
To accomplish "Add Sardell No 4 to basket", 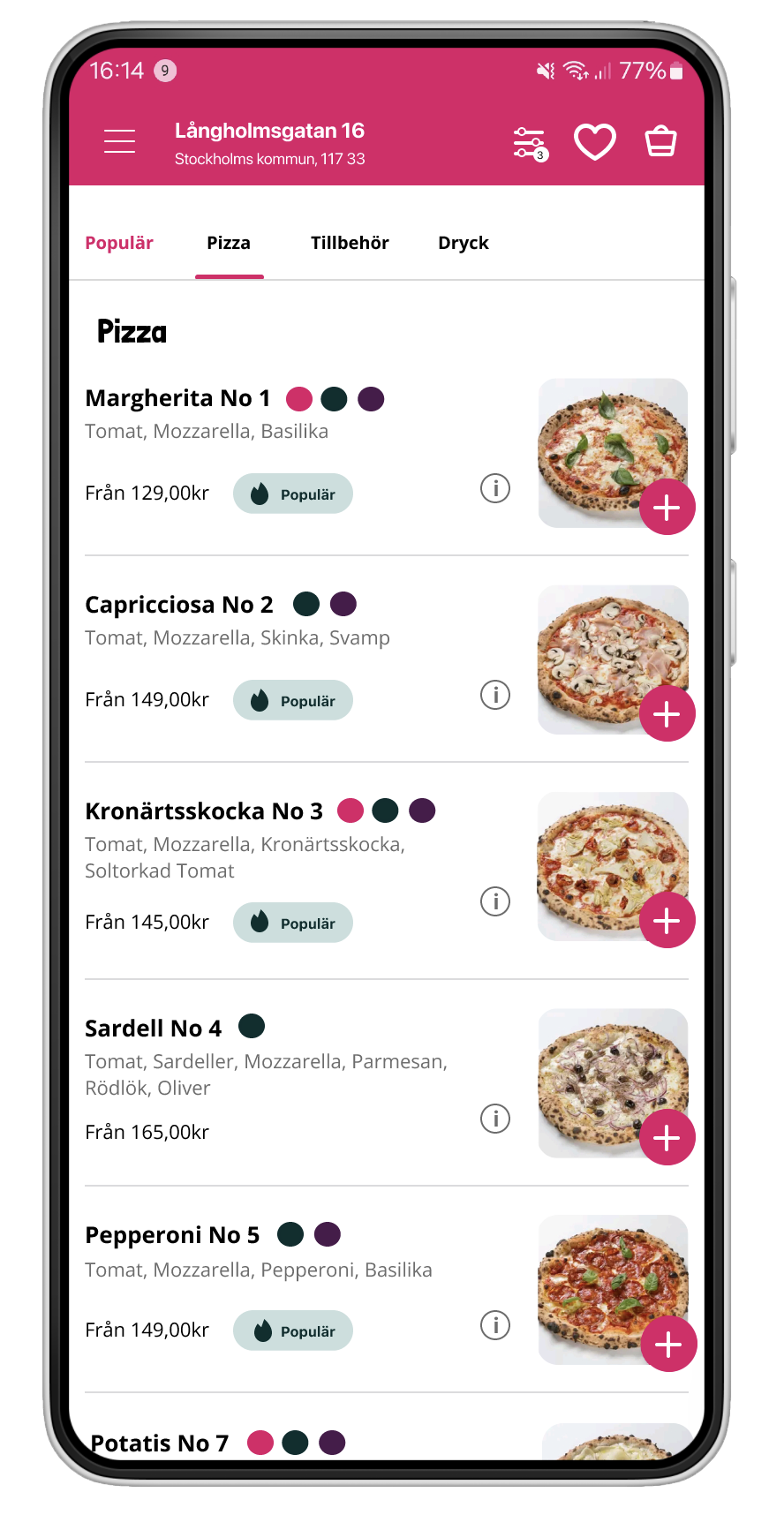I will click(667, 1137).
